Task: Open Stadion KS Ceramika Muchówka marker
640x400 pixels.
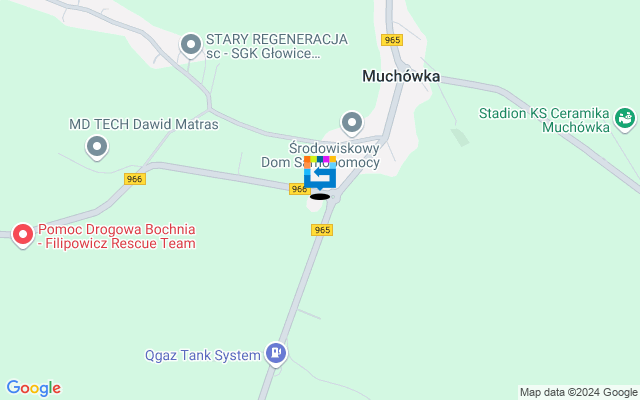Action: 625,119
